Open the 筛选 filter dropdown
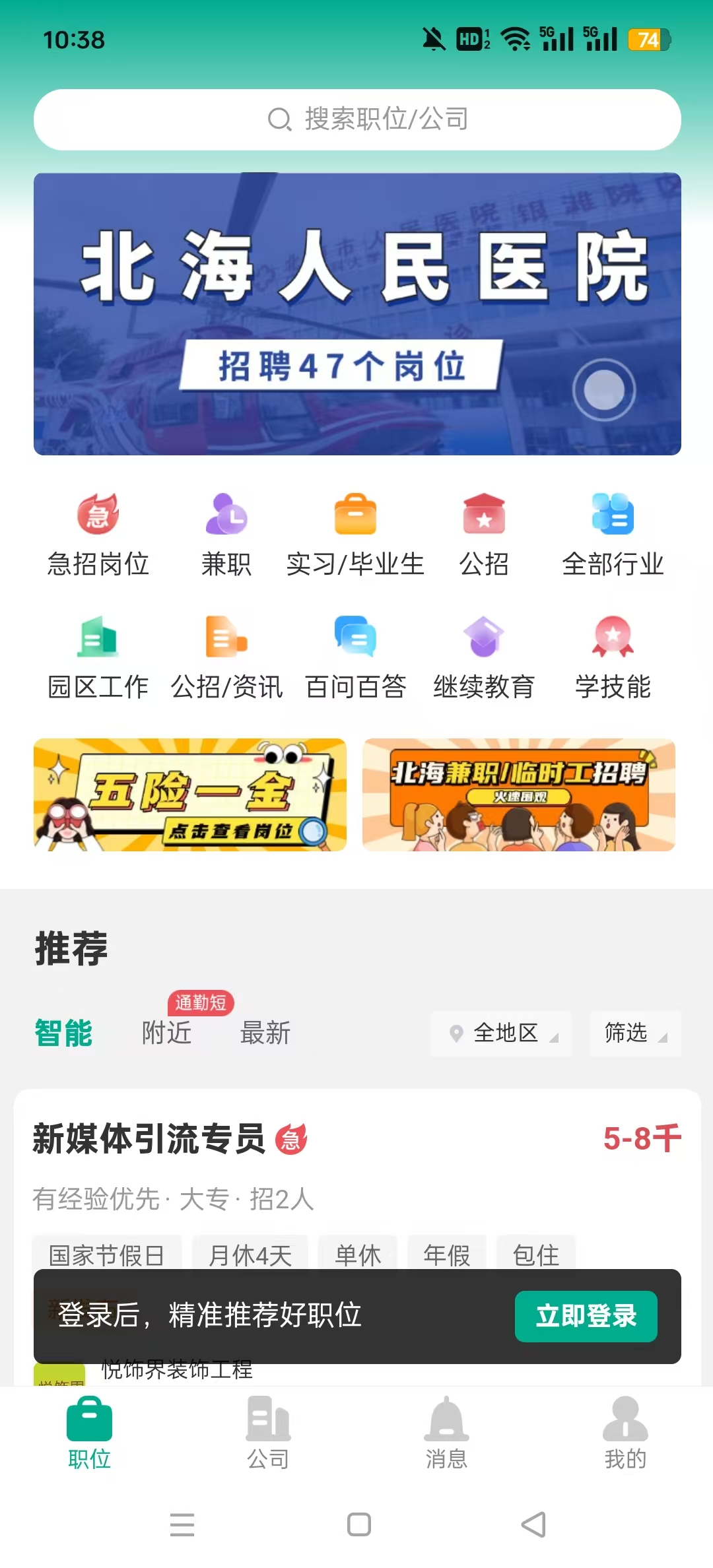This screenshot has height=1568, width=713. [636, 1033]
